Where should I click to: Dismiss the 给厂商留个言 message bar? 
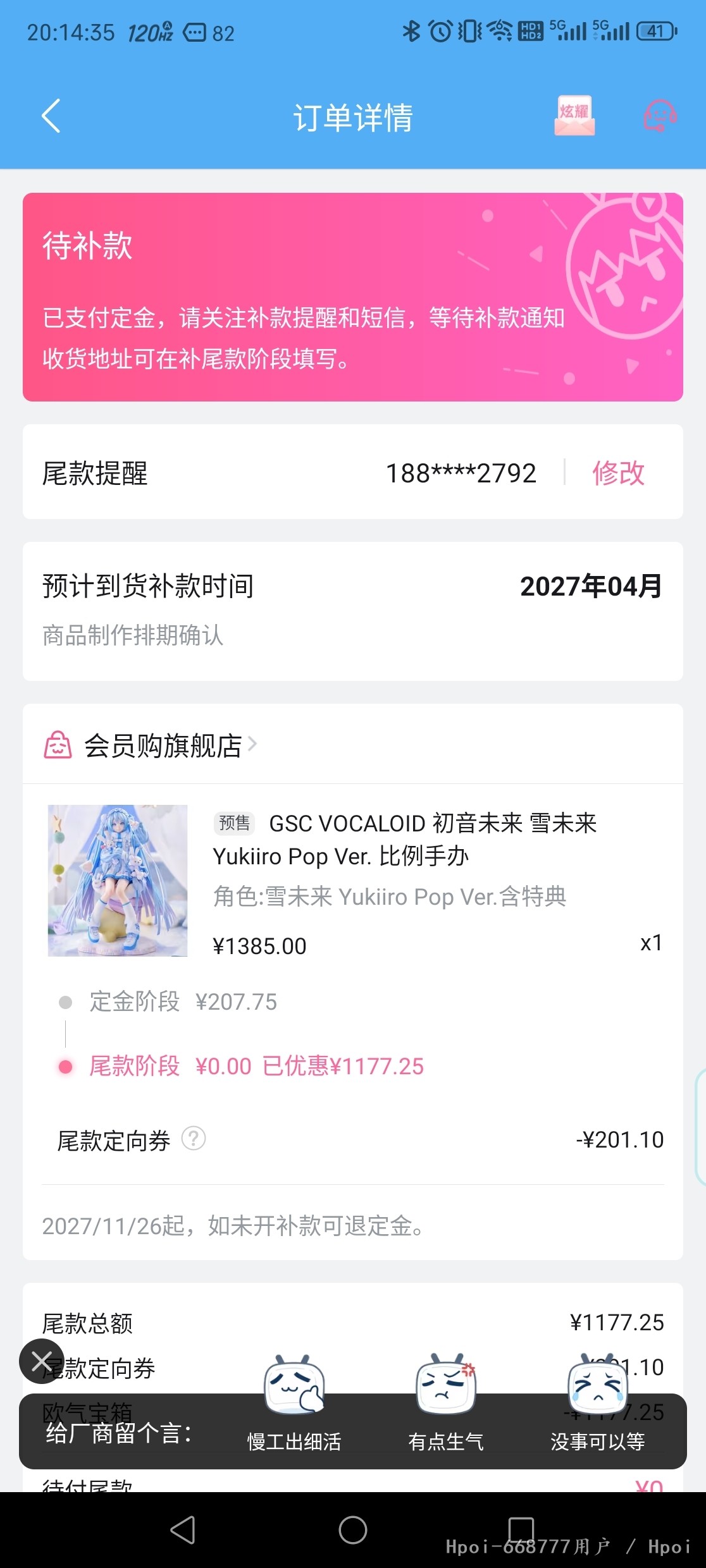click(42, 1361)
